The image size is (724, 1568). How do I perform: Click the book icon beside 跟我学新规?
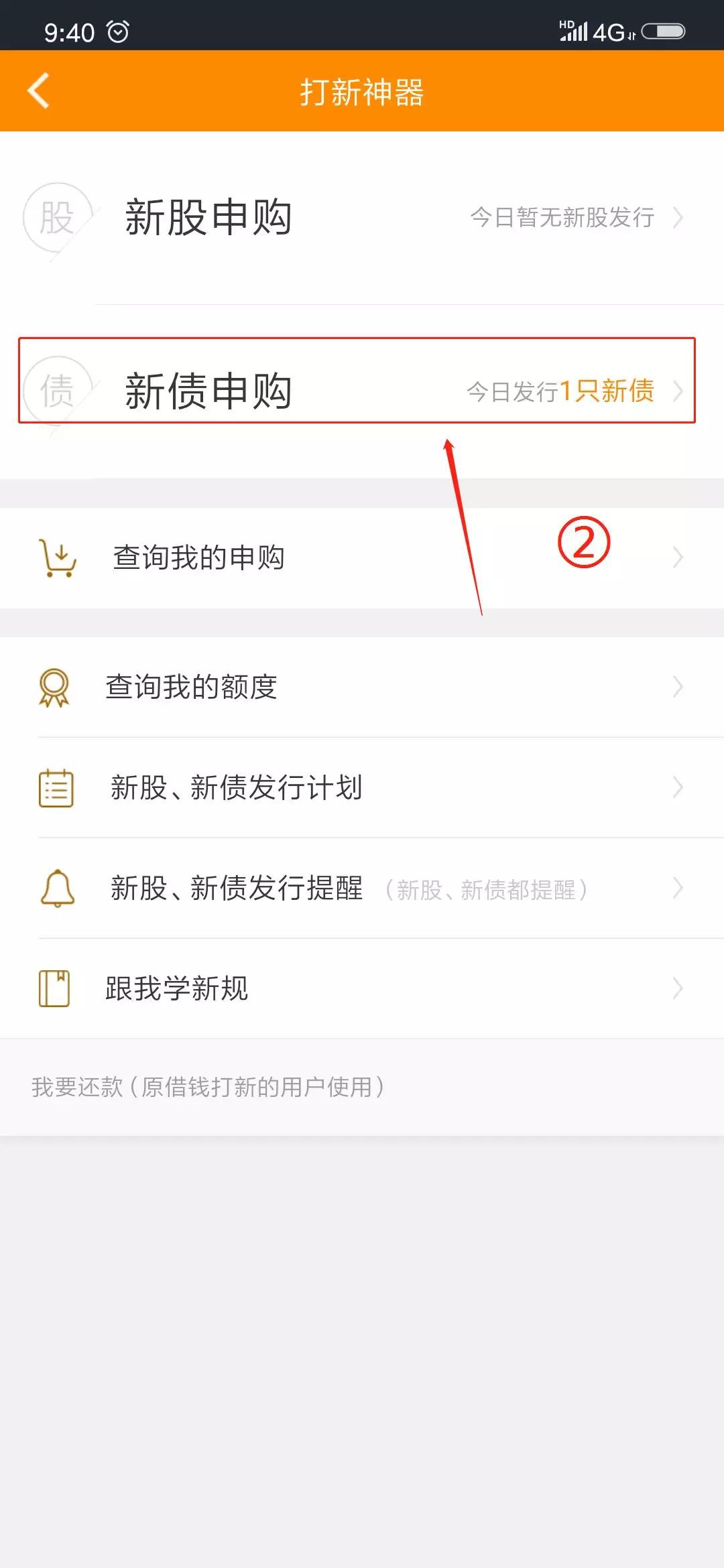[x=55, y=987]
